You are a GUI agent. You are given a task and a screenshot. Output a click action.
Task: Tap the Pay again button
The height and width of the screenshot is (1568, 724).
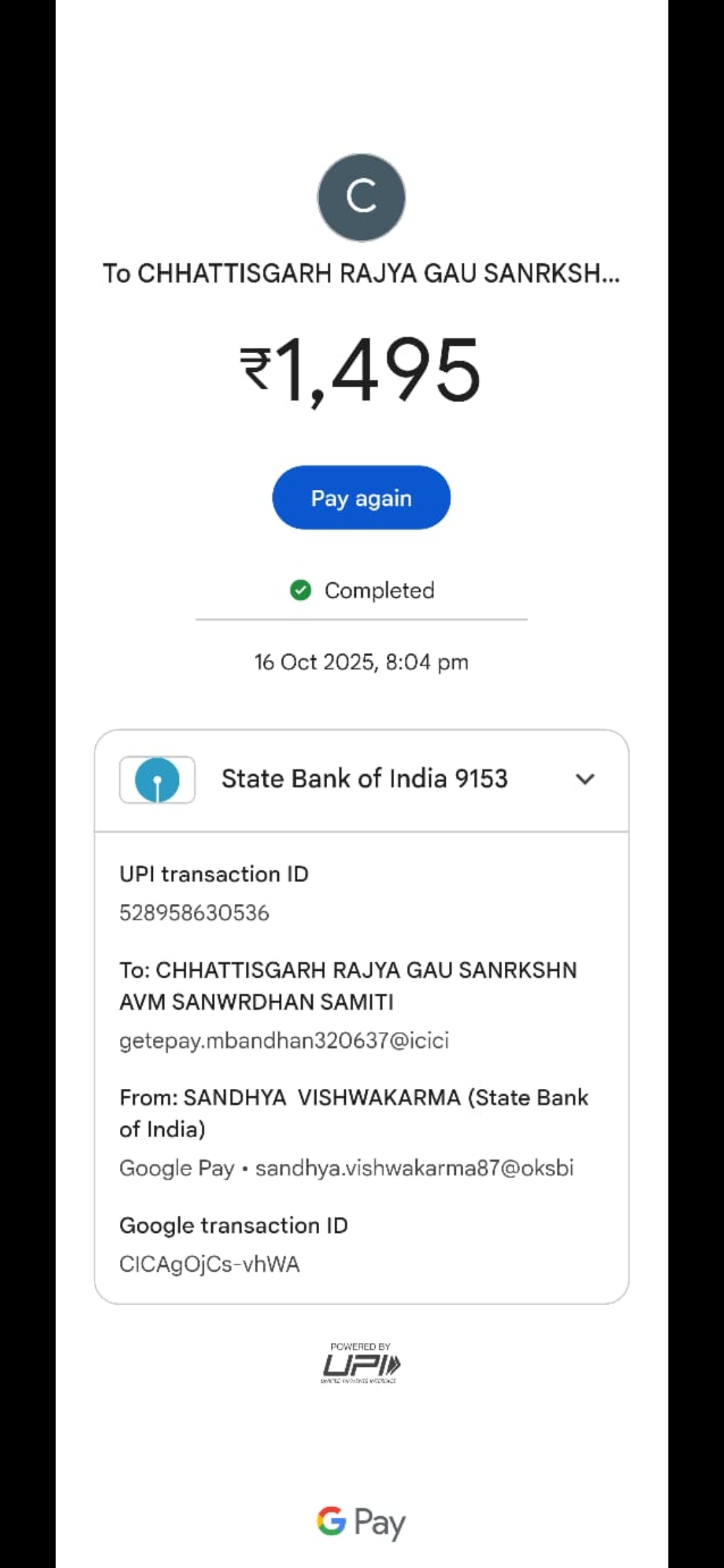pyautogui.click(x=361, y=498)
